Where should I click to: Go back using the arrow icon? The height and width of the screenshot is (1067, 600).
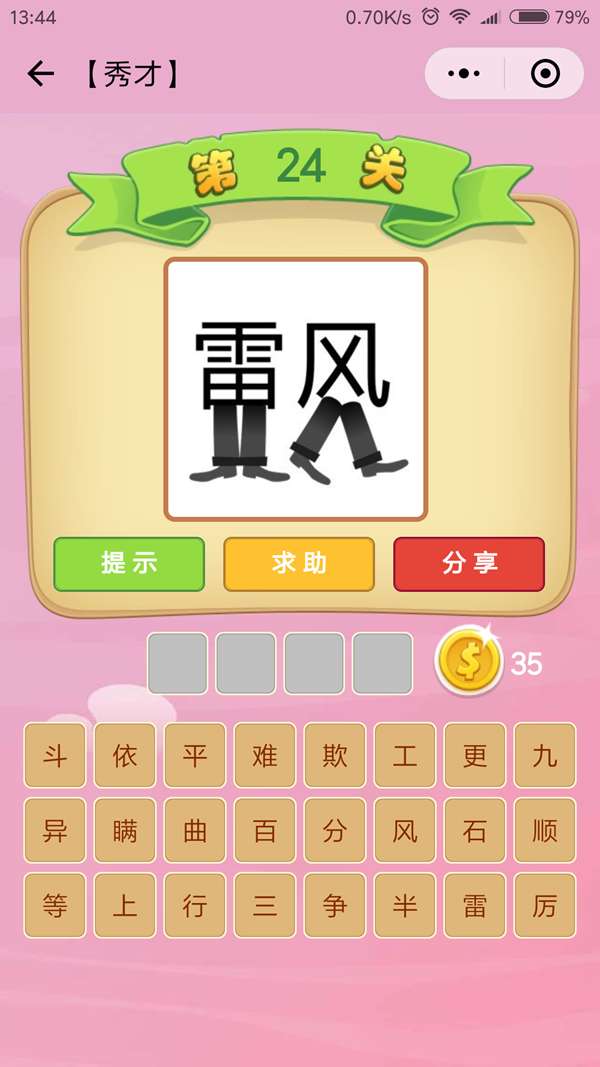point(40,74)
